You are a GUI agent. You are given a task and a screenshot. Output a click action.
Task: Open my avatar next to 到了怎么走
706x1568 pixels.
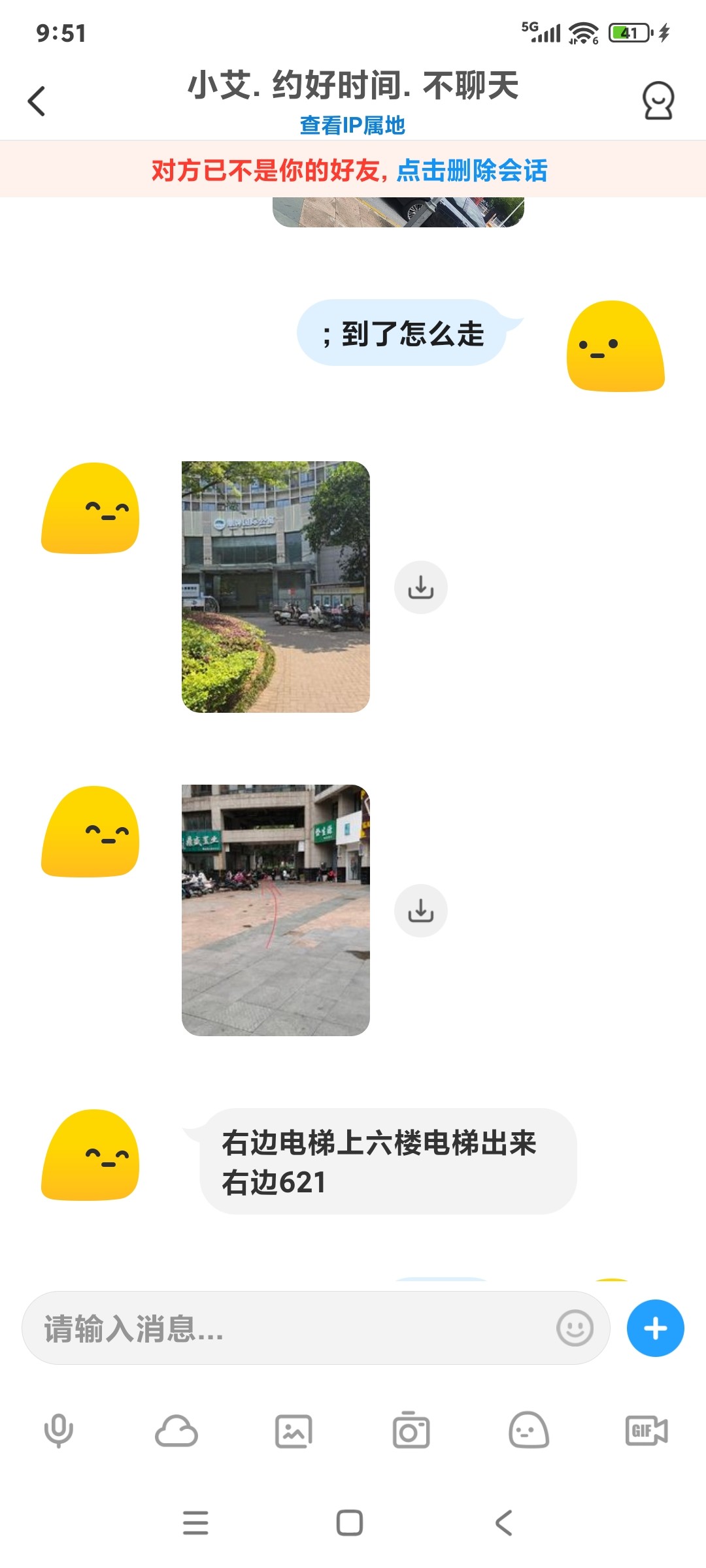coord(615,346)
